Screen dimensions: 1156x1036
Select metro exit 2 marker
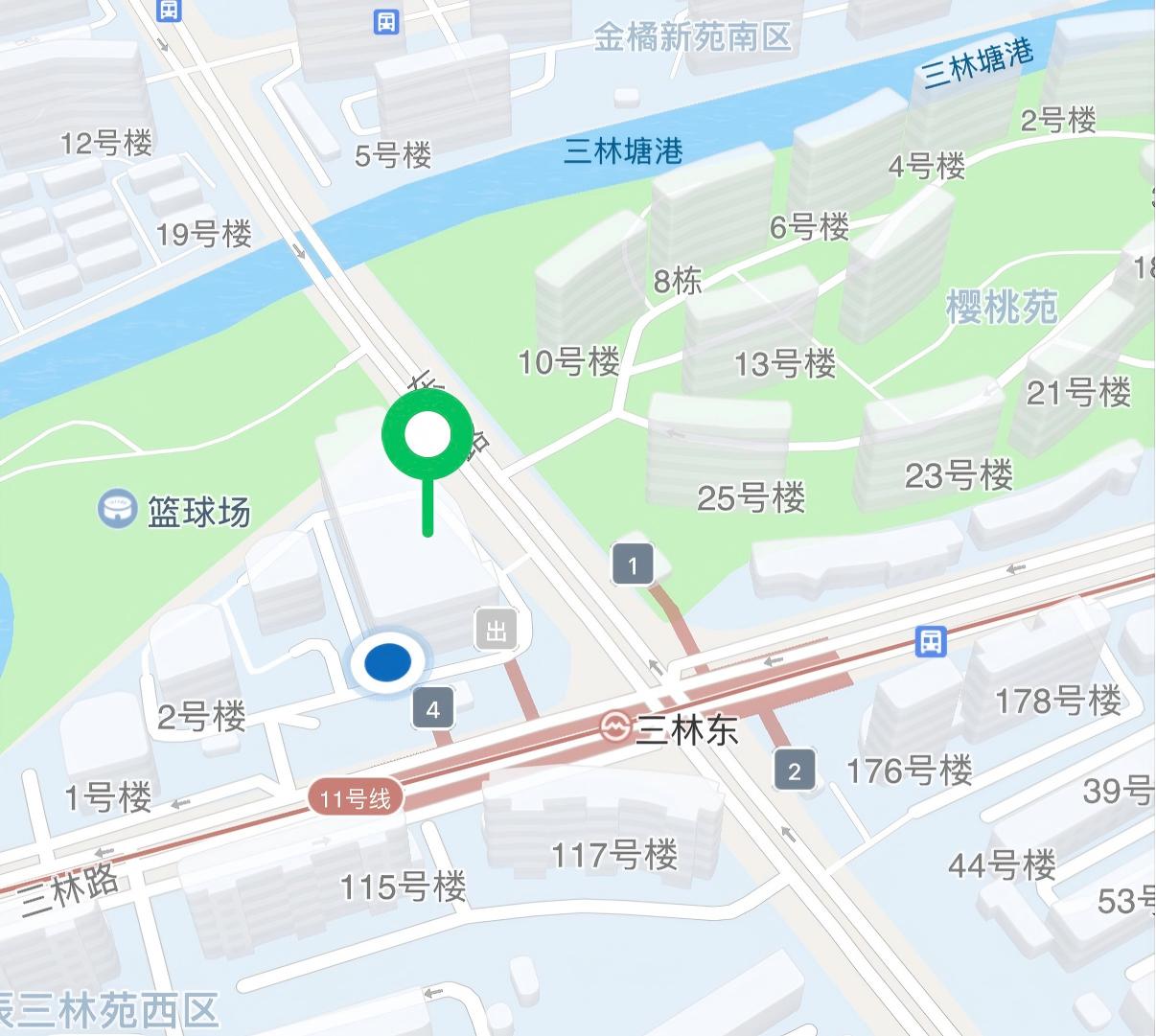tap(794, 770)
